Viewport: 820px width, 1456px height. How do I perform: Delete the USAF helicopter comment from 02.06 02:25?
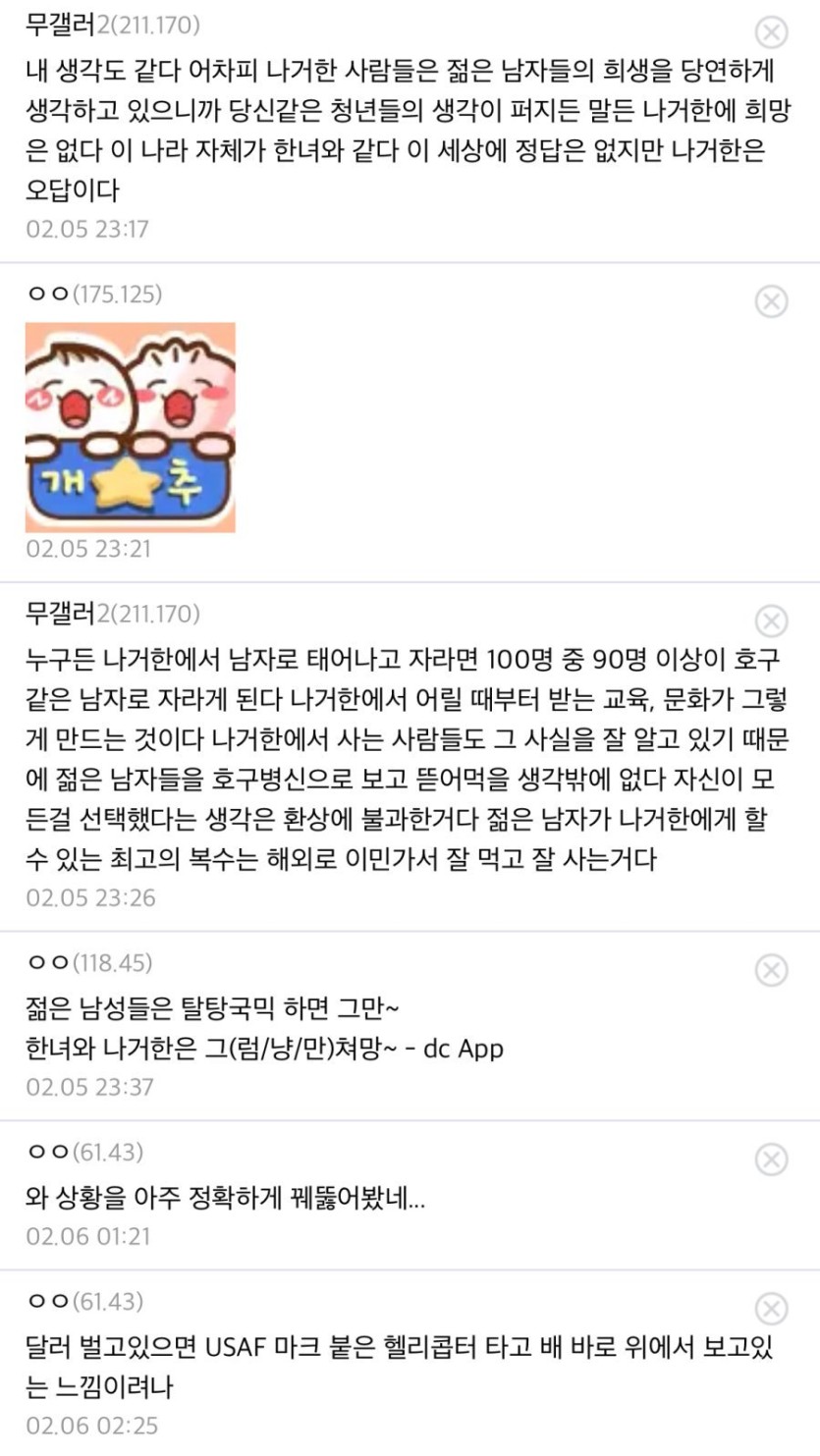(x=772, y=1309)
